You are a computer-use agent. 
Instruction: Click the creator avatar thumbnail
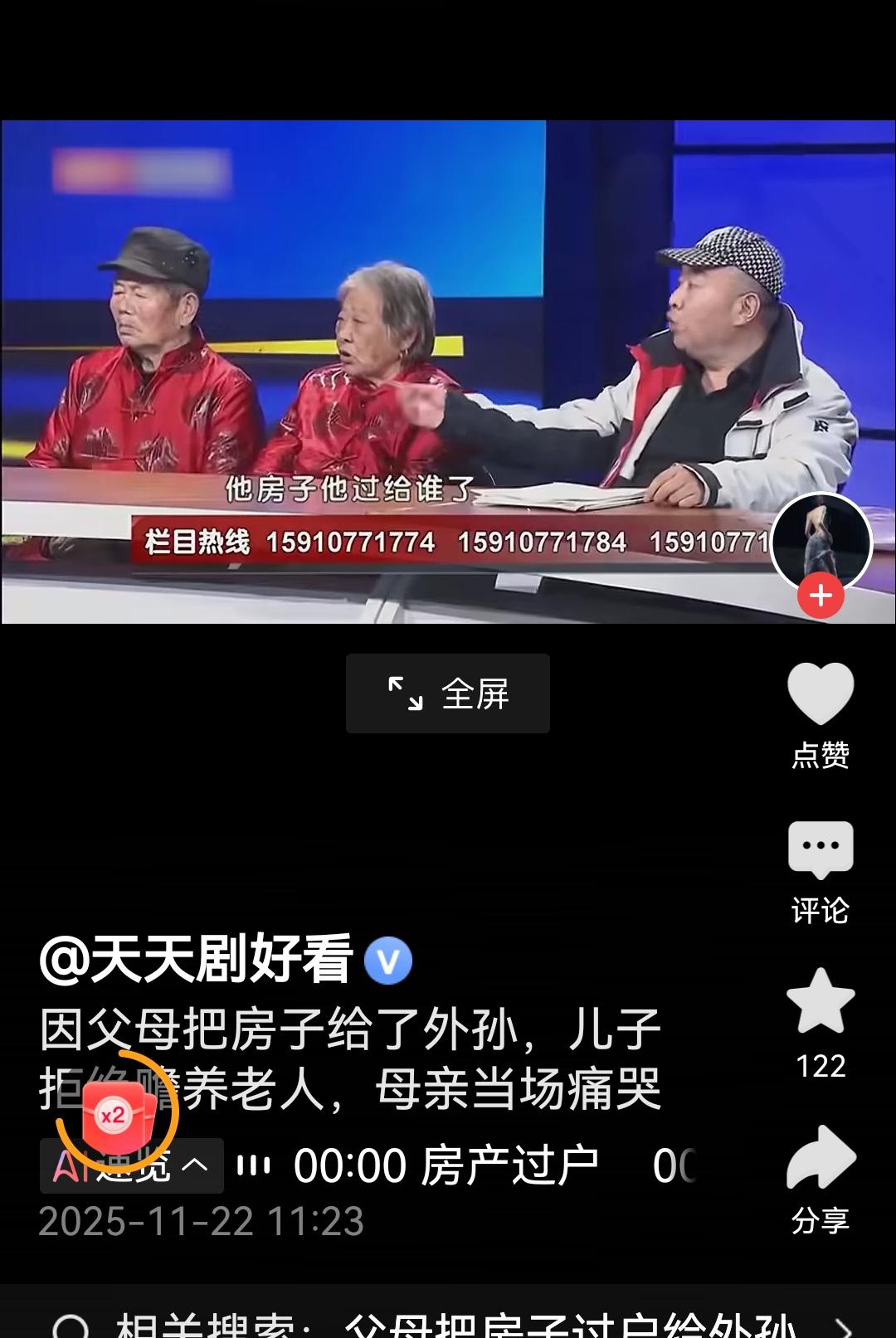(820, 543)
